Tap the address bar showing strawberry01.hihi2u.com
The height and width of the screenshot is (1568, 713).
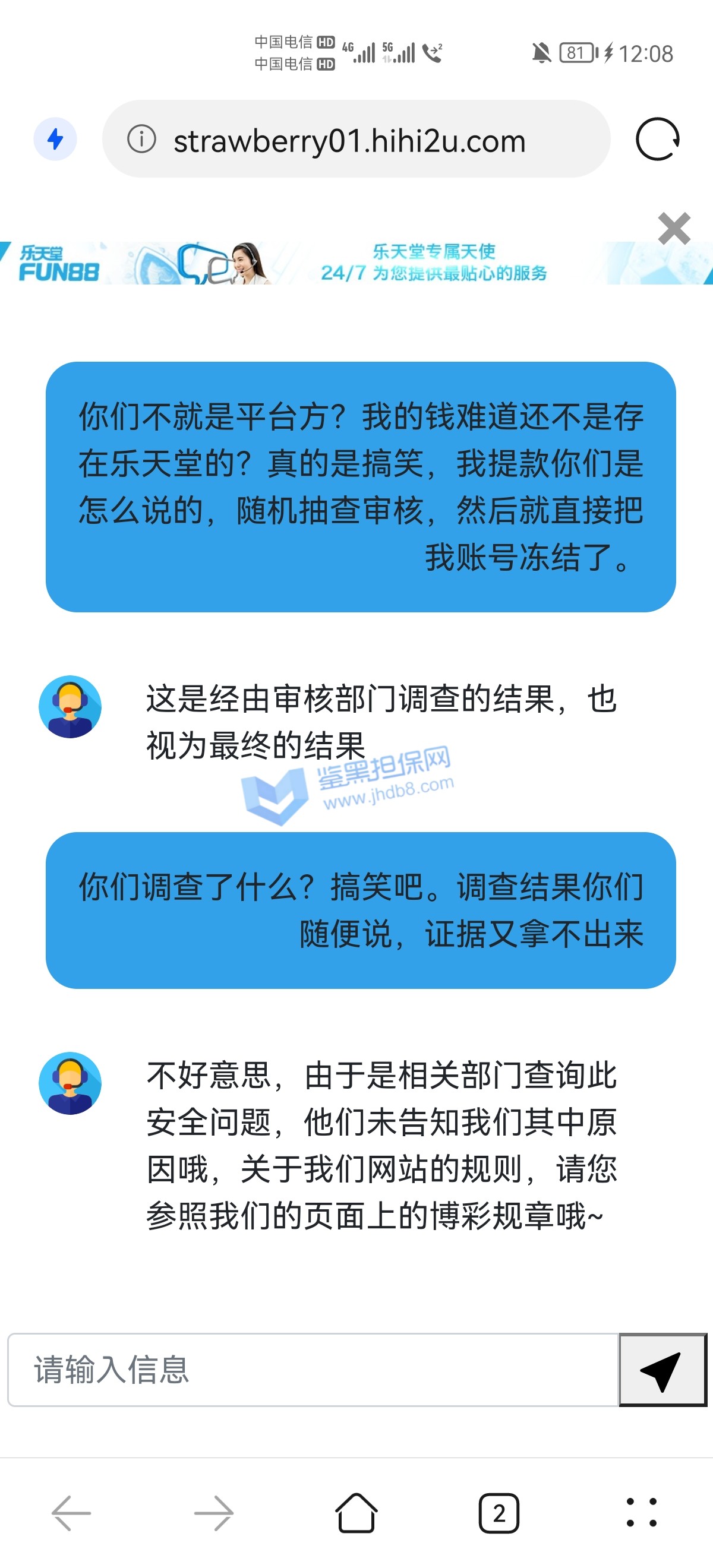(349, 140)
